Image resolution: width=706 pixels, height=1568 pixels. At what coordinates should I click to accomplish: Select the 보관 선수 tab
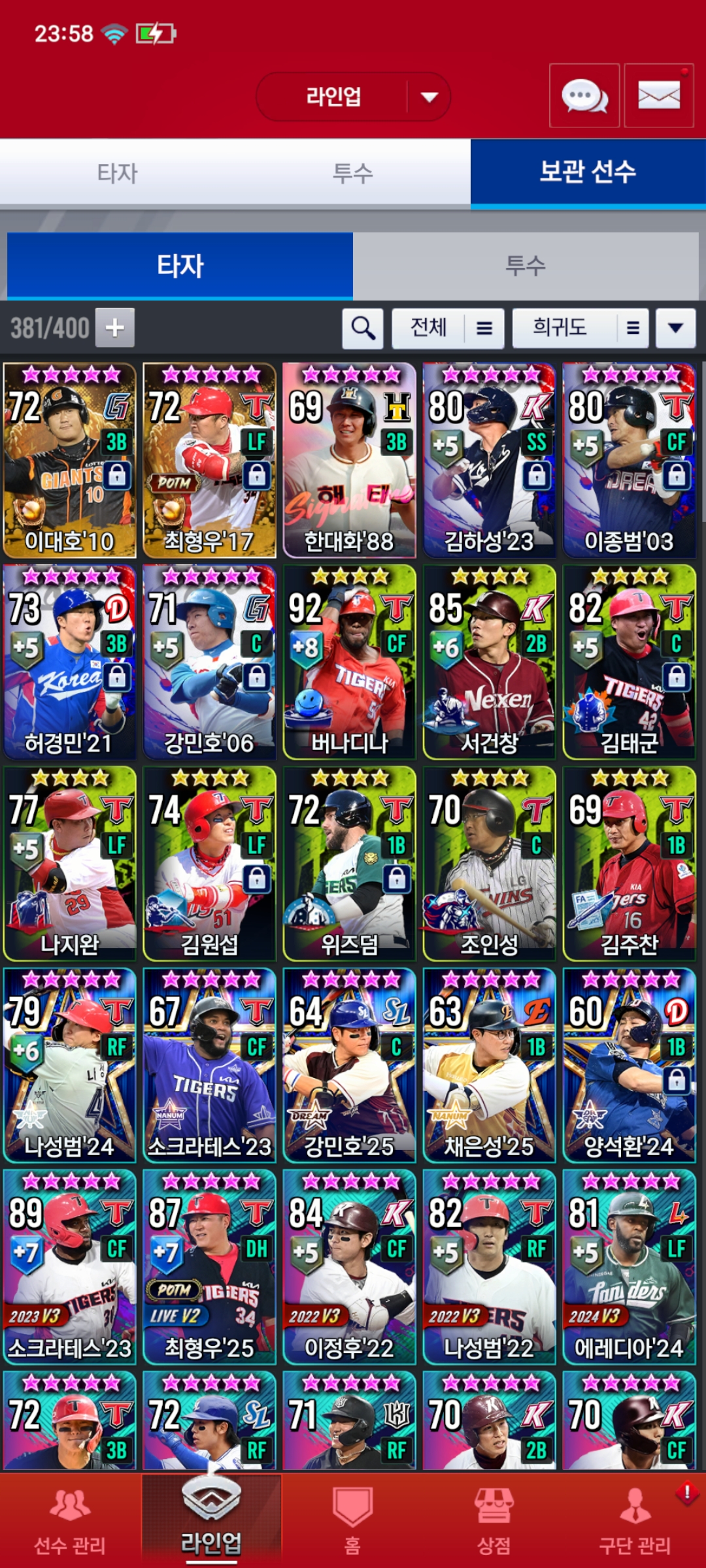tap(587, 173)
